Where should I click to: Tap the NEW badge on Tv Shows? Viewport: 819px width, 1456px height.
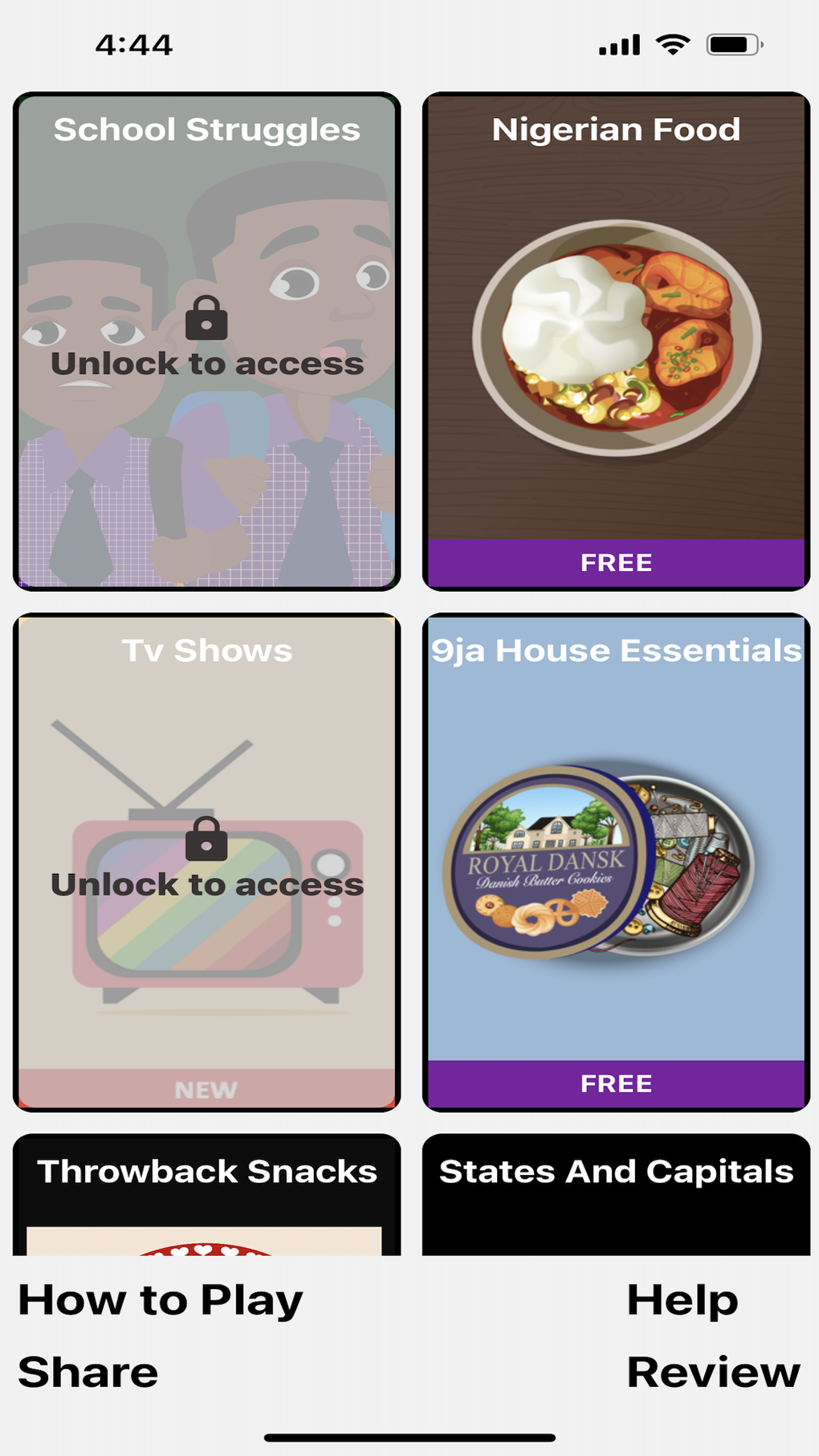click(x=206, y=1090)
